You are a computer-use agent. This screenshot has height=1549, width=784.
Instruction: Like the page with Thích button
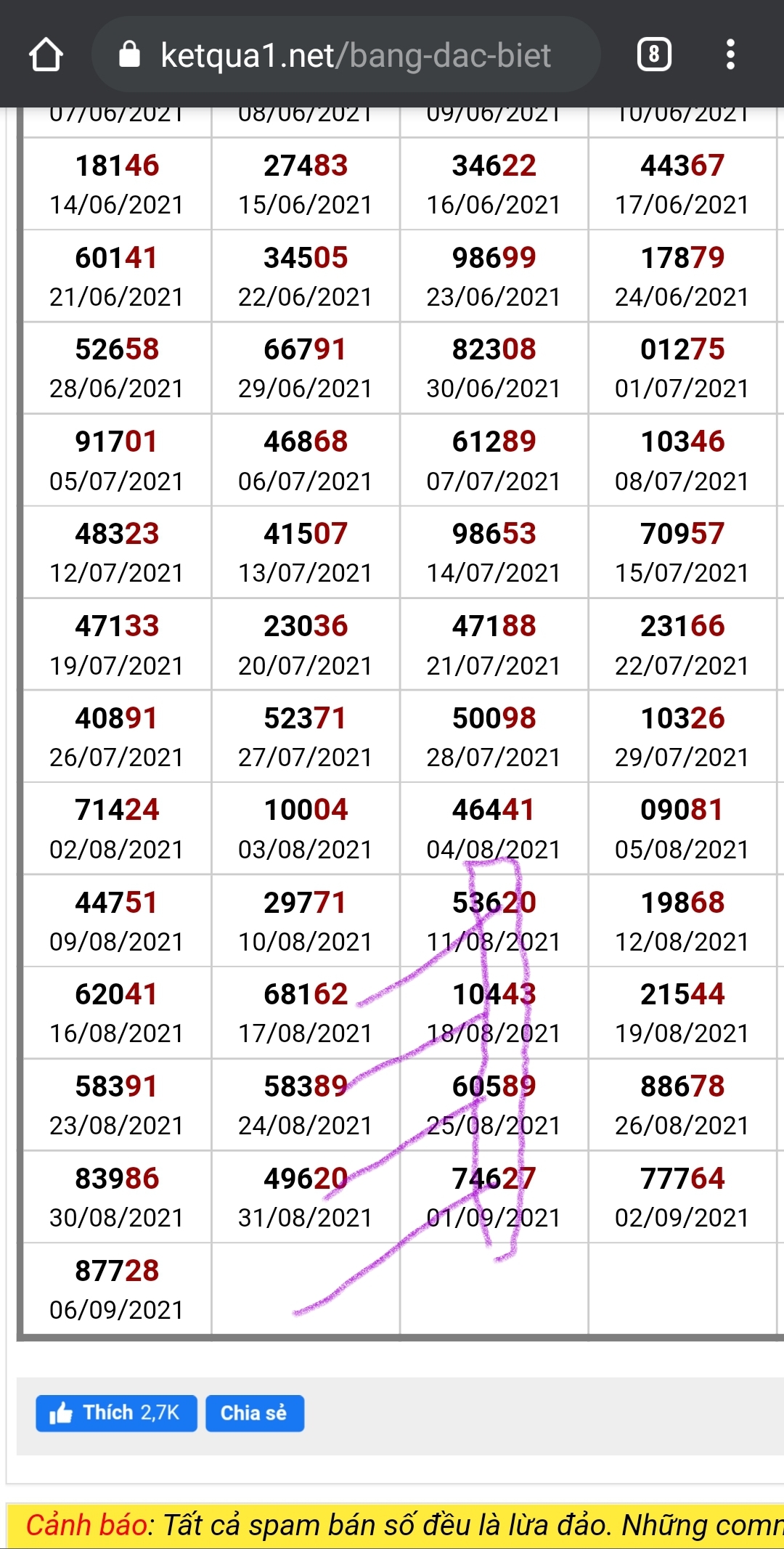click(x=116, y=1412)
